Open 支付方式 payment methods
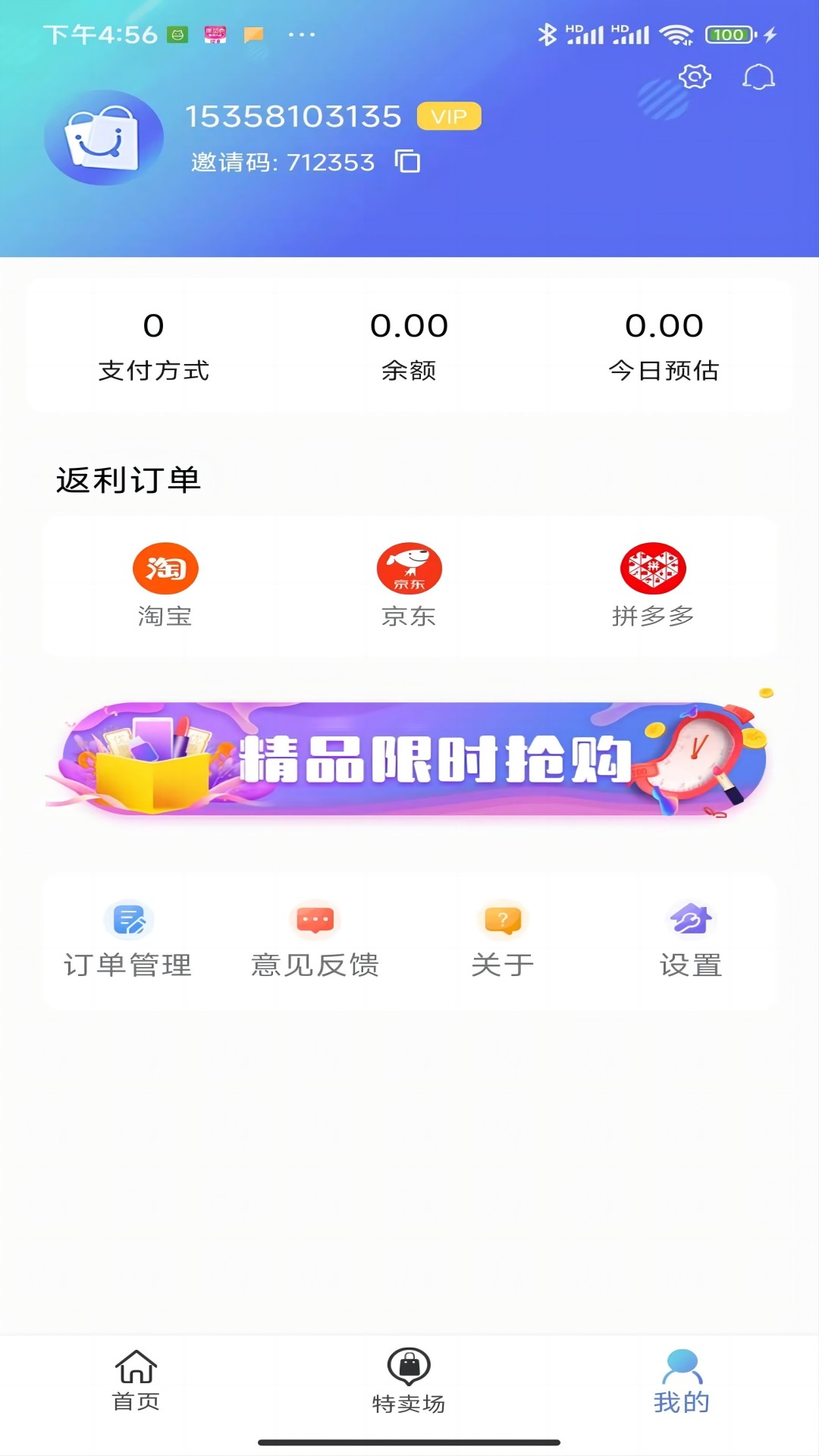Viewport: 819px width, 1456px height. pyautogui.click(x=154, y=345)
